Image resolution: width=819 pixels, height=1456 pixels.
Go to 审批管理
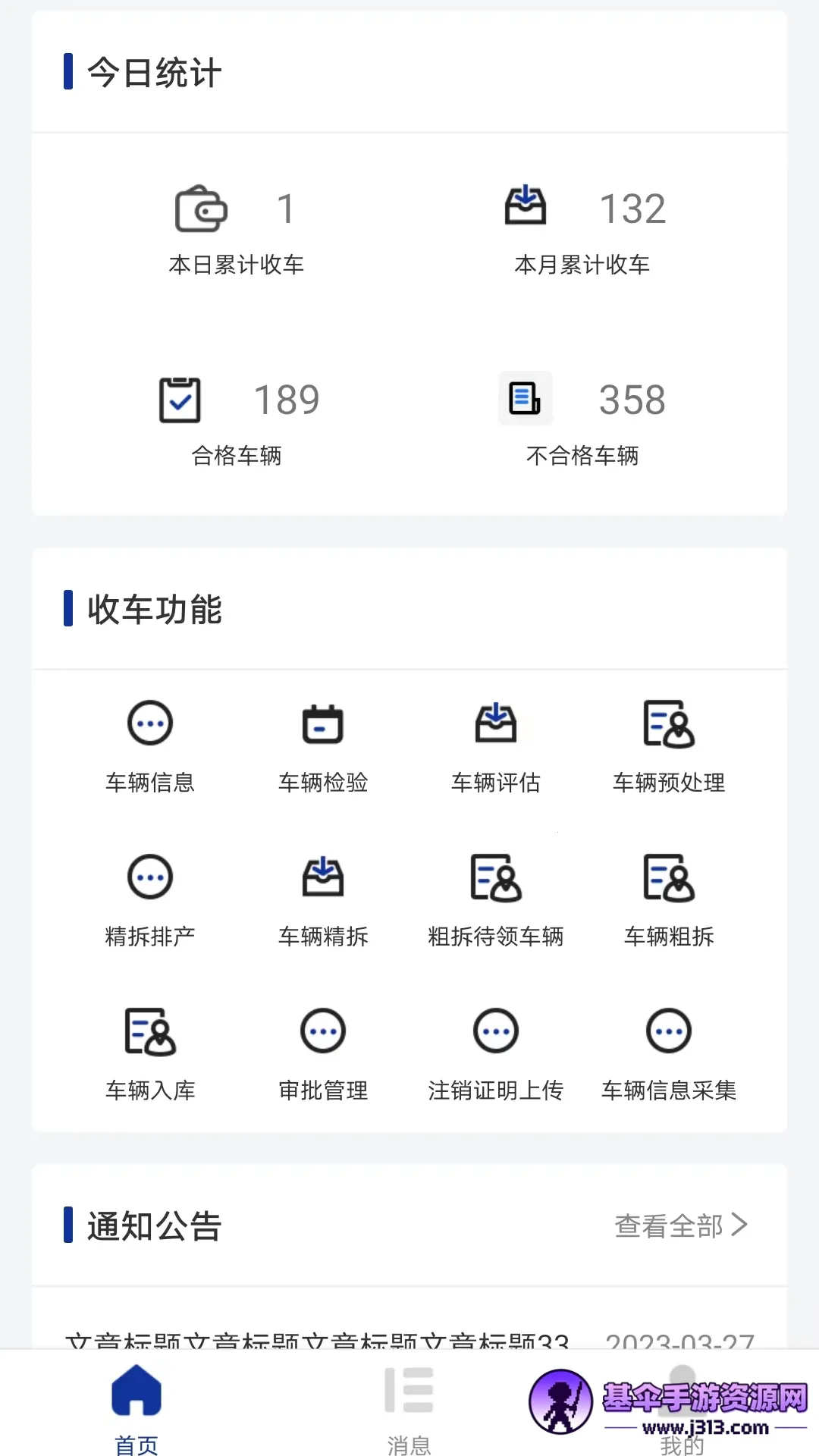pyautogui.click(x=323, y=1053)
